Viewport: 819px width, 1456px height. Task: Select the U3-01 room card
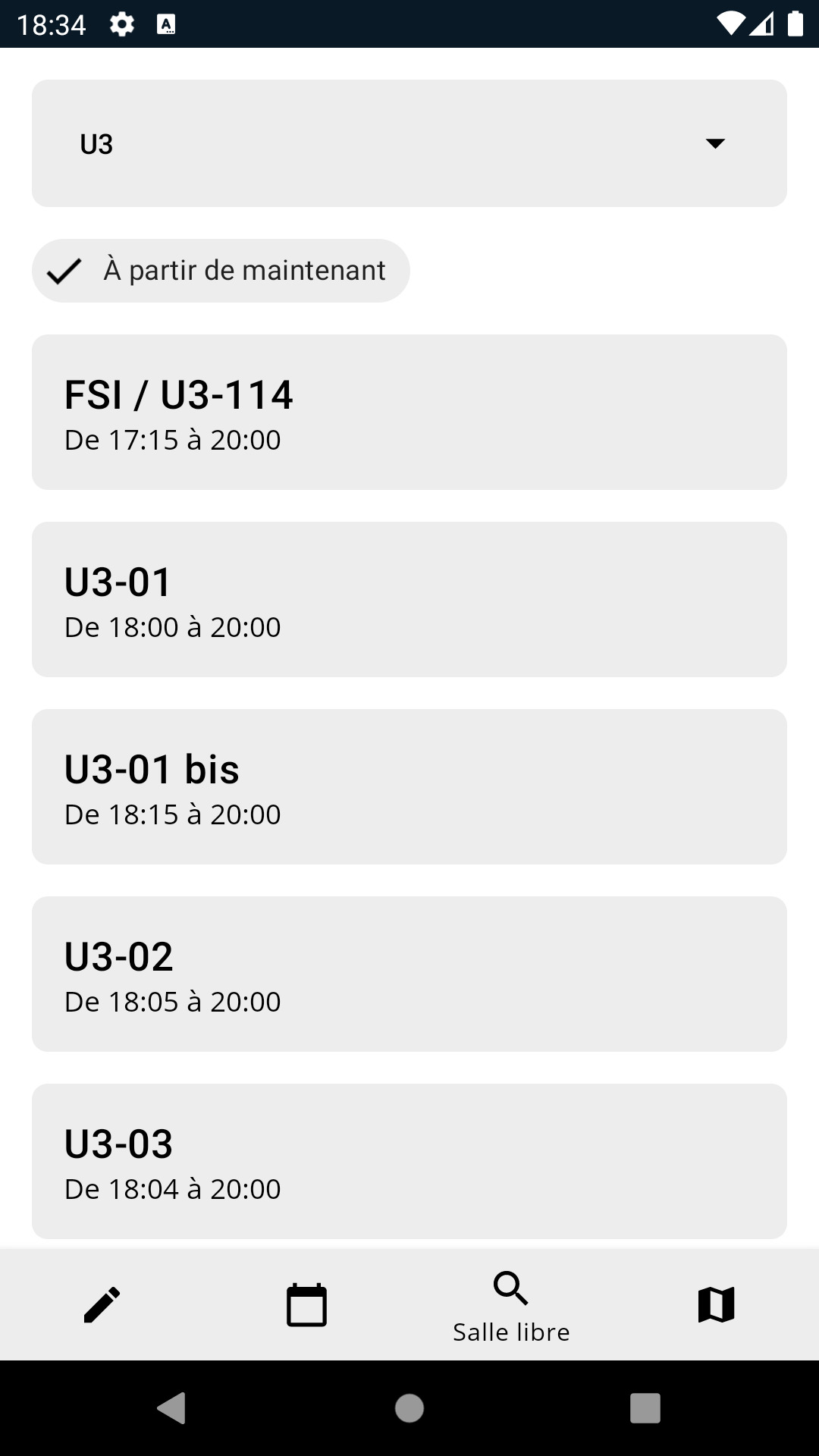[409, 599]
